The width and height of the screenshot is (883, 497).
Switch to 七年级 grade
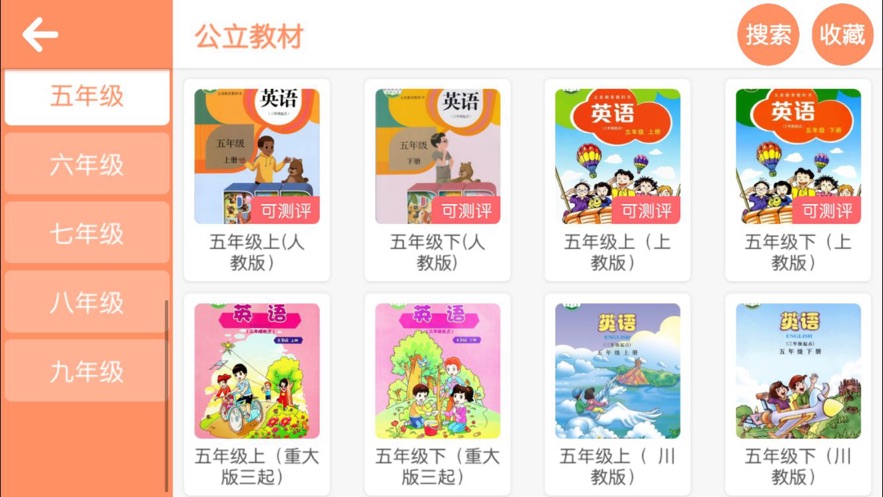coord(87,234)
